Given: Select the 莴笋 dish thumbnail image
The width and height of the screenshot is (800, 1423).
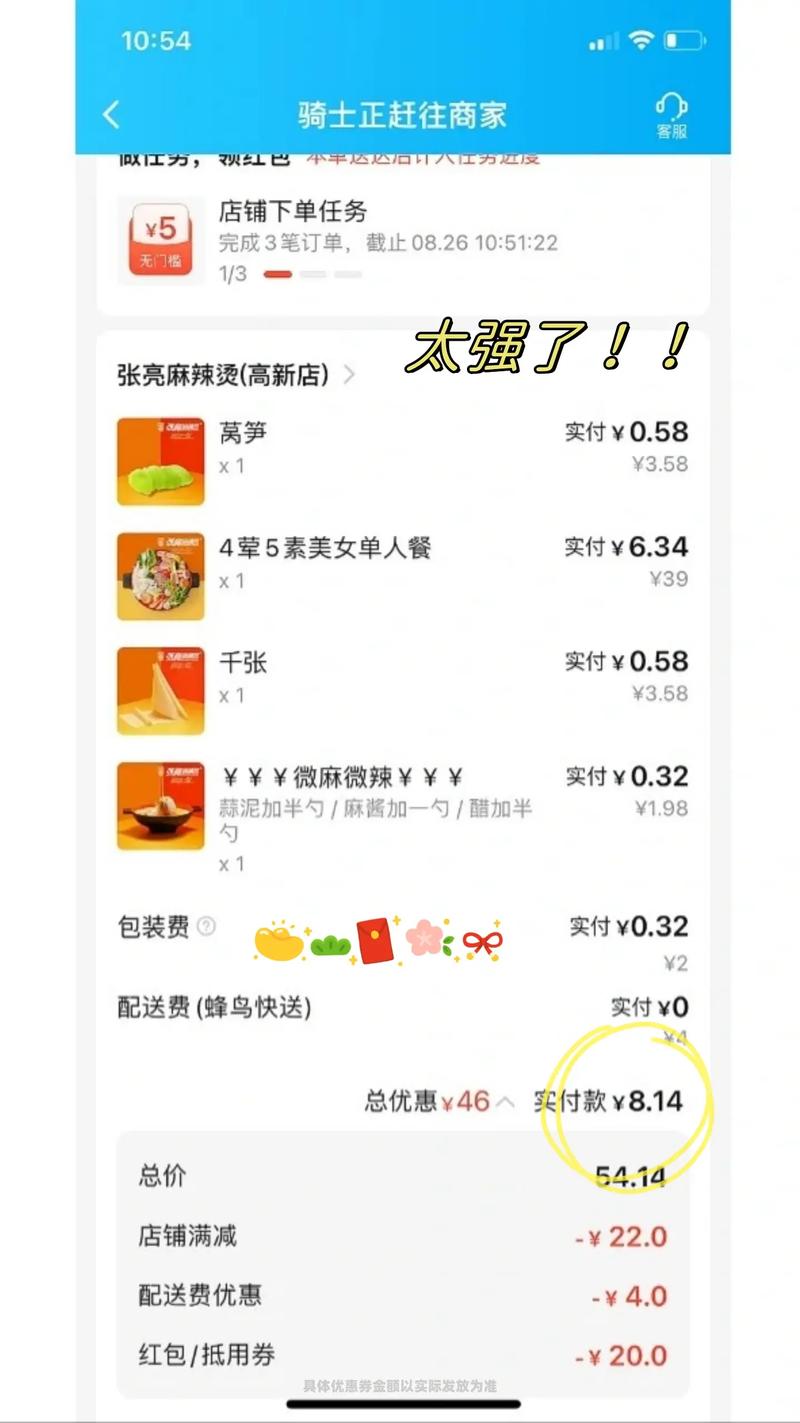Looking at the screenshot, I should 161,460.
